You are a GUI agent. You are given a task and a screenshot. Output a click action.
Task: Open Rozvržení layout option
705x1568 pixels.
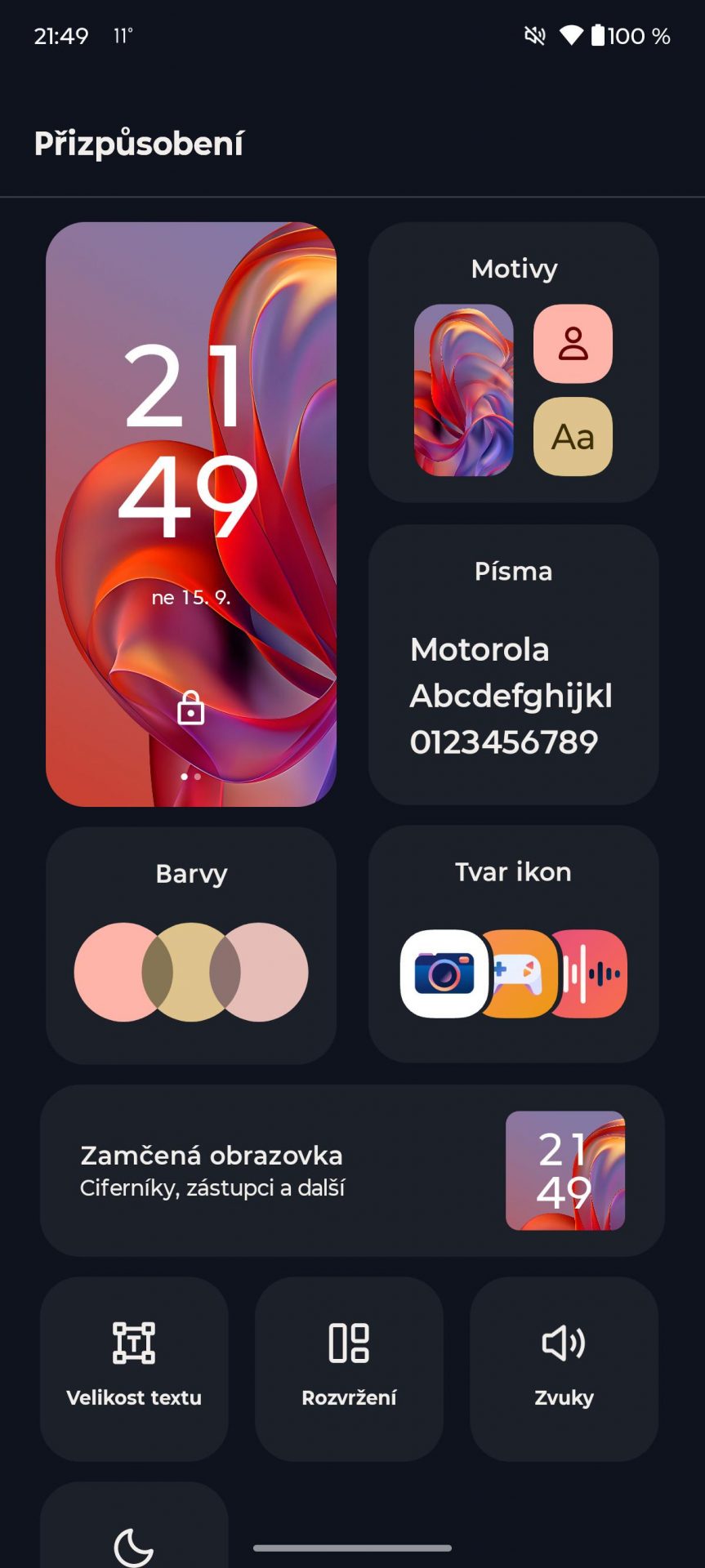[x=349, y=1369]
